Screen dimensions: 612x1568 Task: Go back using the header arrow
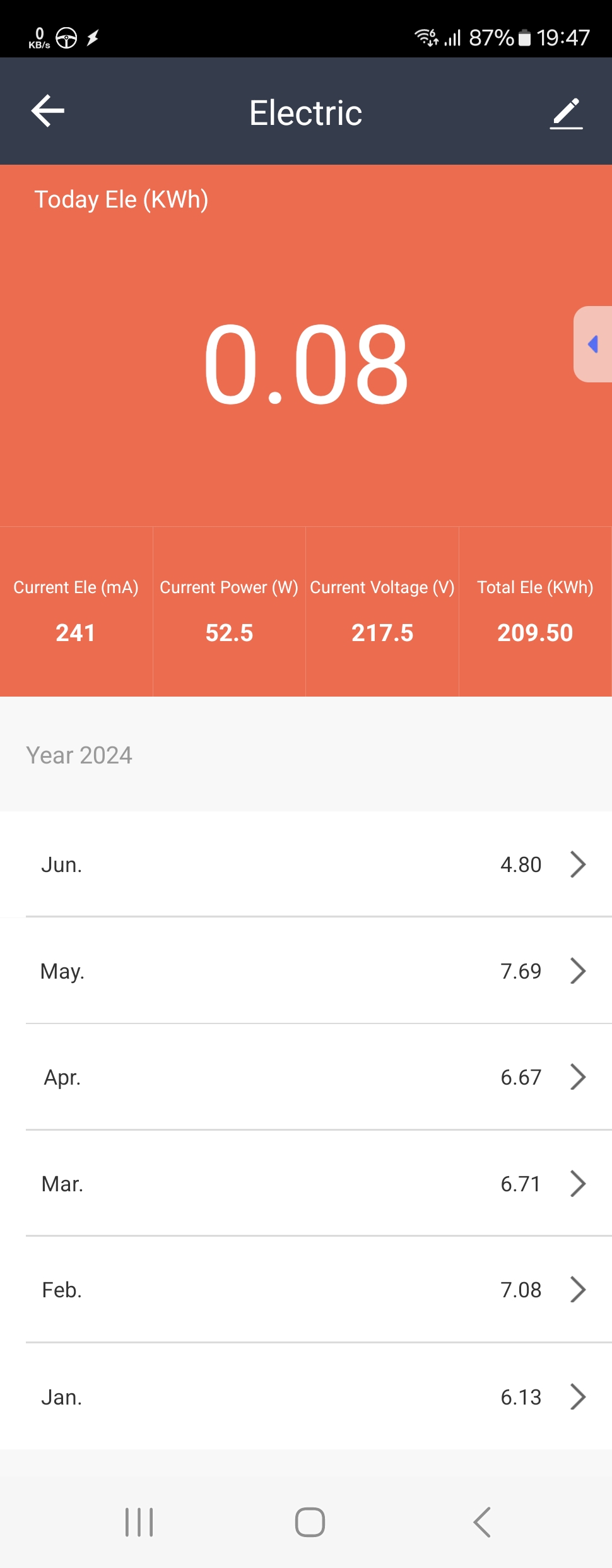coord(48,111)
